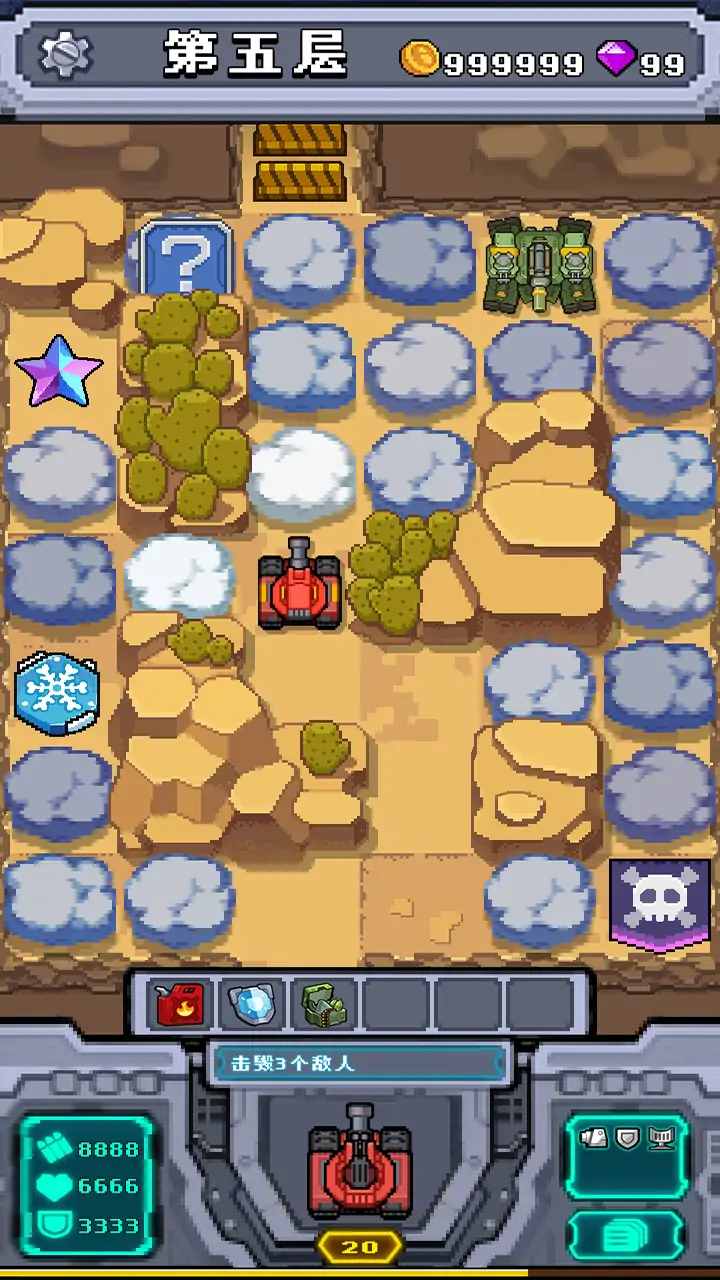The image size is (720, 1280).
Task: Open the settings gear icon
Action: (x=66, y=53)
